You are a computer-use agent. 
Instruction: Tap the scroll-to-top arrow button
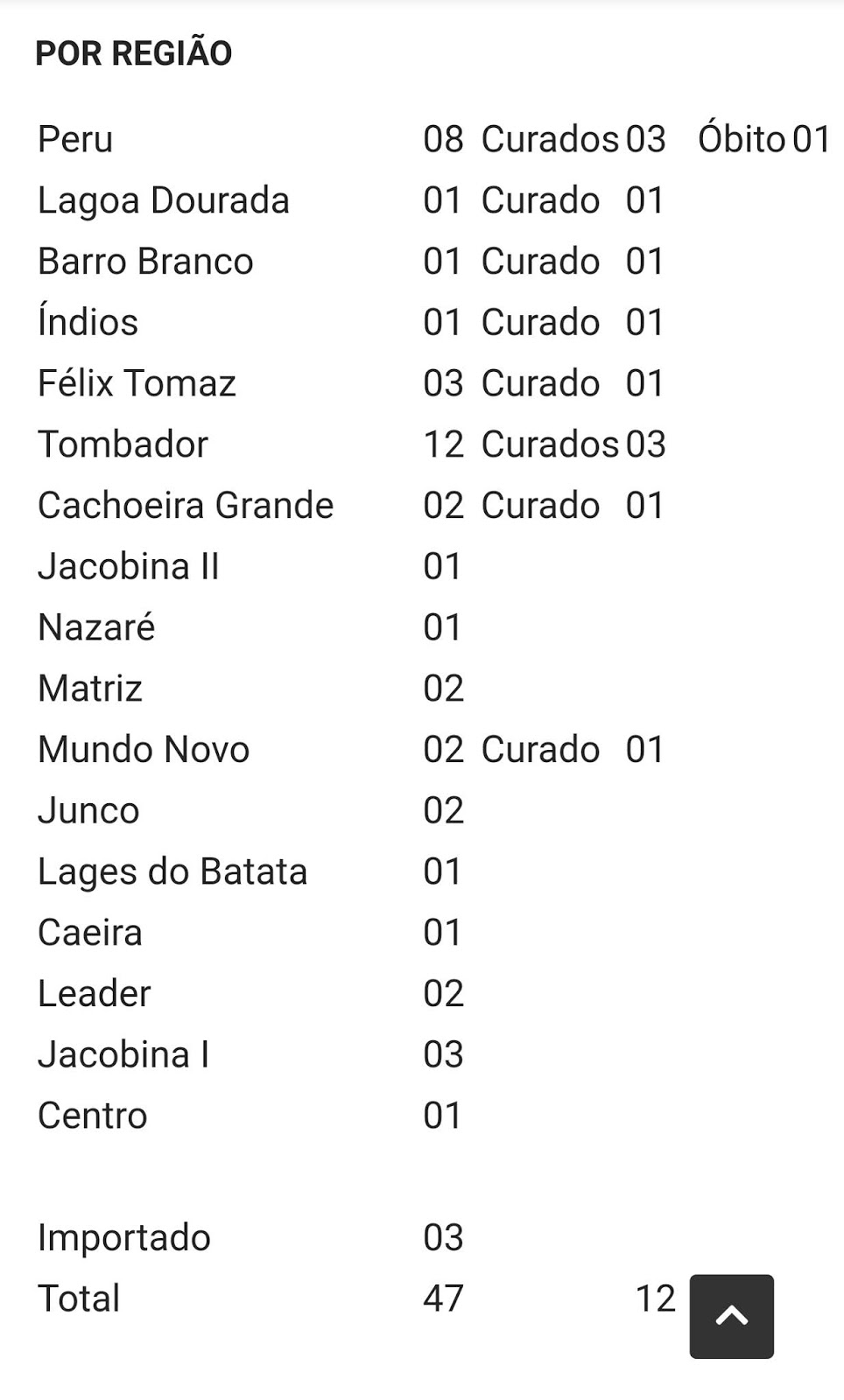click(731, 1316)
